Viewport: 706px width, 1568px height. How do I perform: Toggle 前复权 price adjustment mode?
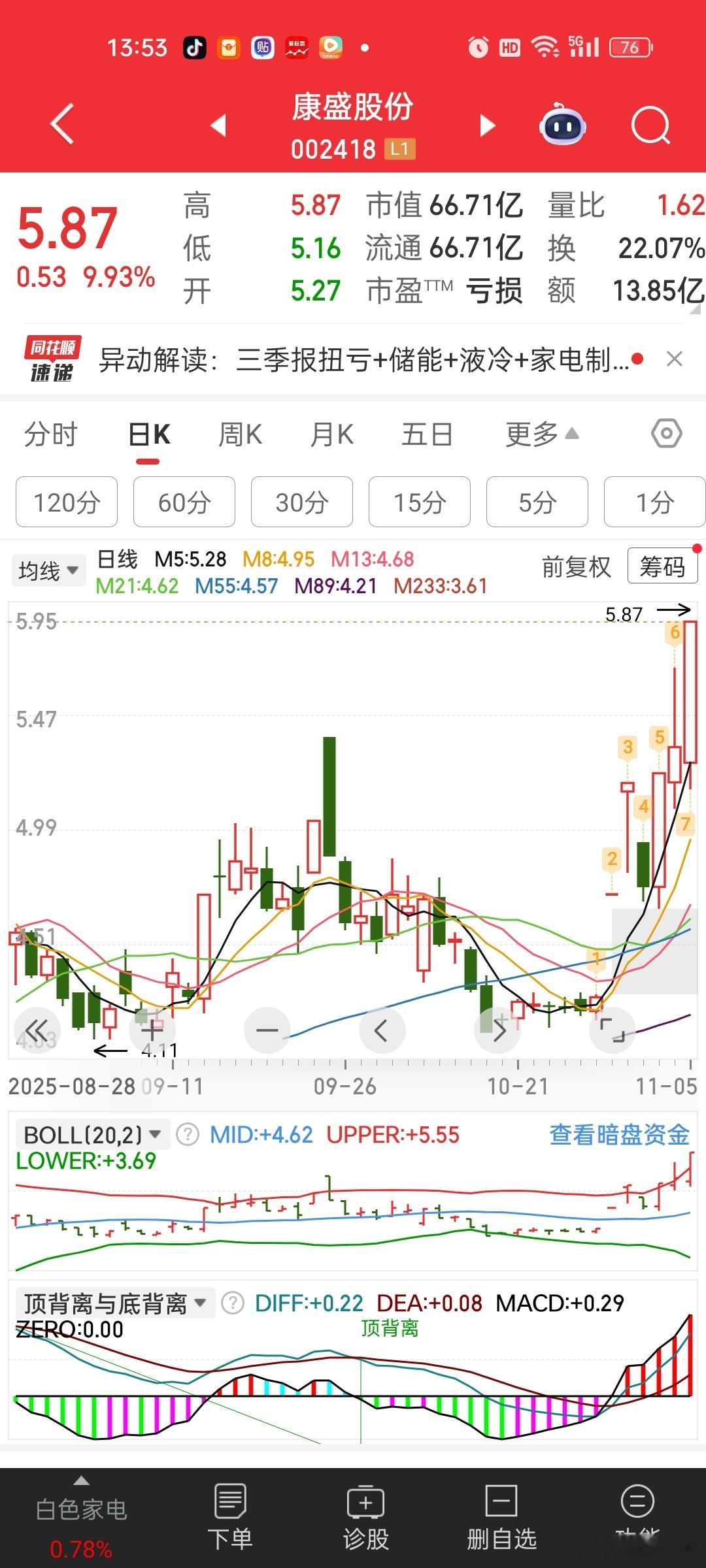[x=575, y=567]
